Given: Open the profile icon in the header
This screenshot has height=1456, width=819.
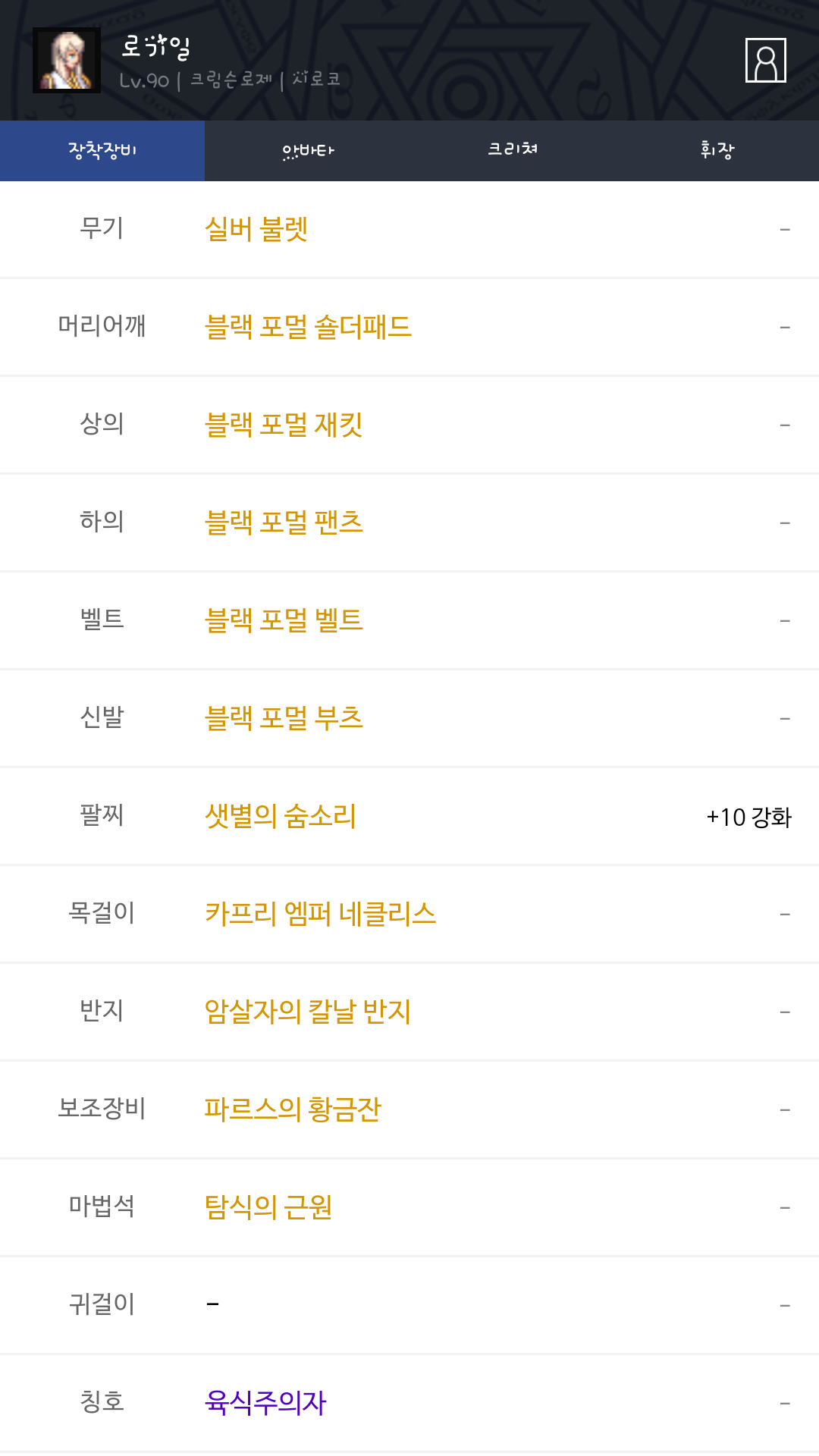Looking at the screenshot, I should (765, 60).
